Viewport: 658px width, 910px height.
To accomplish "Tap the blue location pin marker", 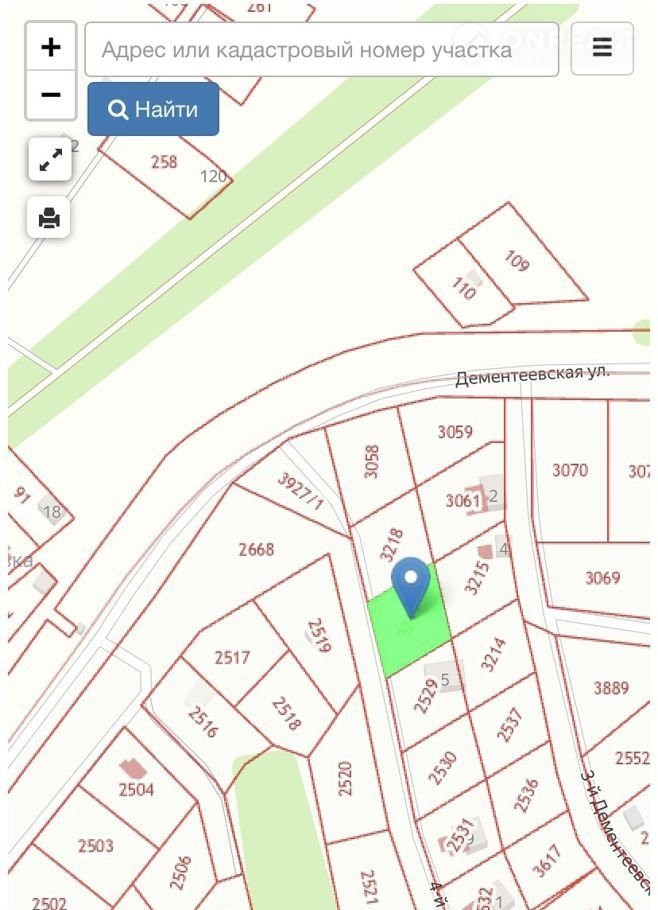I will [x=410, y=584].
